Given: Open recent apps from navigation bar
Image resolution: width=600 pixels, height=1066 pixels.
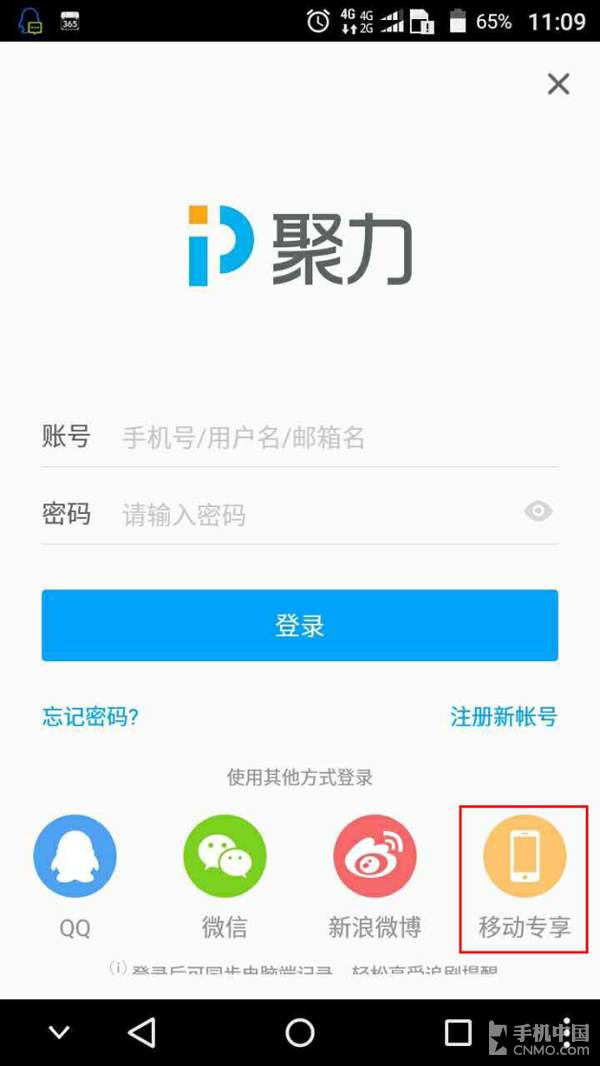Looking at the screenshot, I should pyautogui.click(x=458, y=1032).
